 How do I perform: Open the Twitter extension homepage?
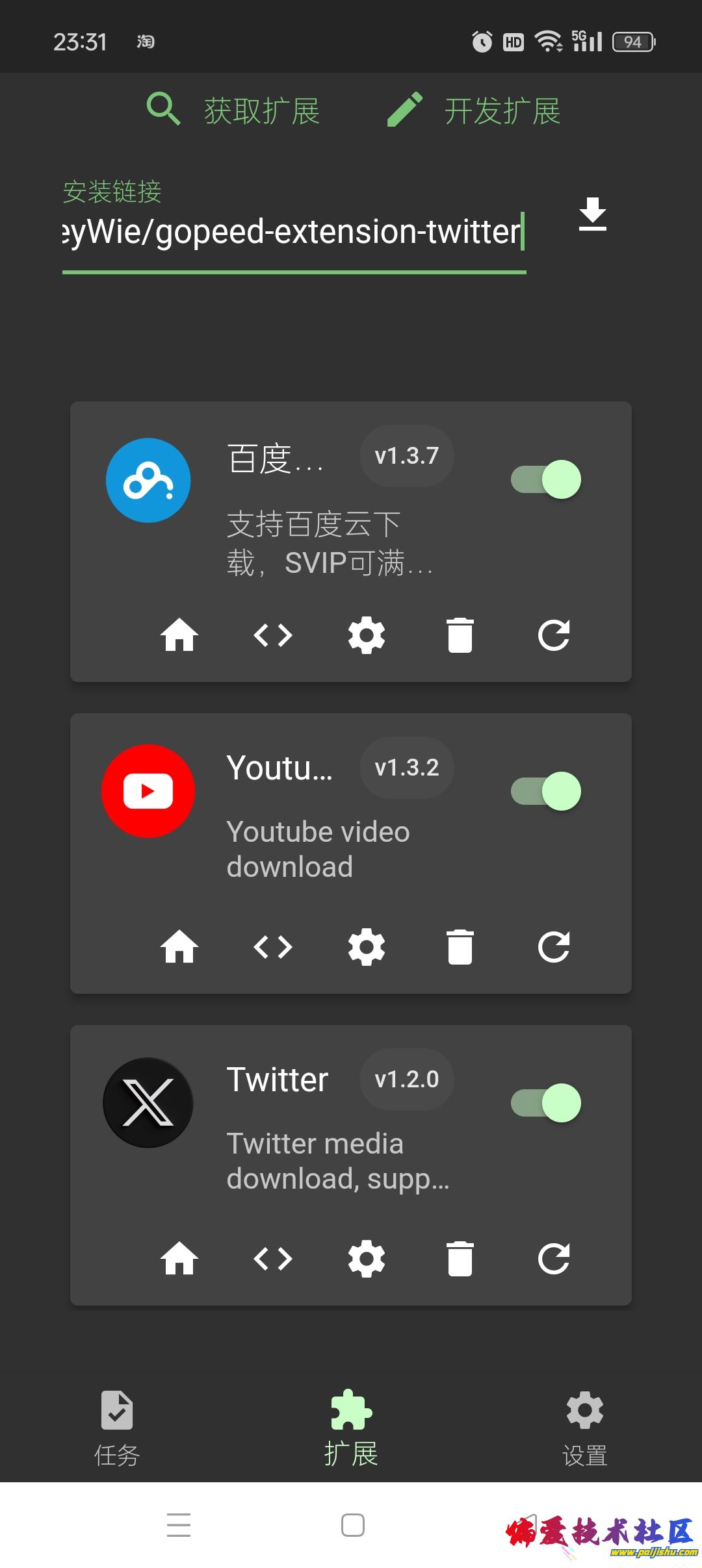(x=179, y=1258)
